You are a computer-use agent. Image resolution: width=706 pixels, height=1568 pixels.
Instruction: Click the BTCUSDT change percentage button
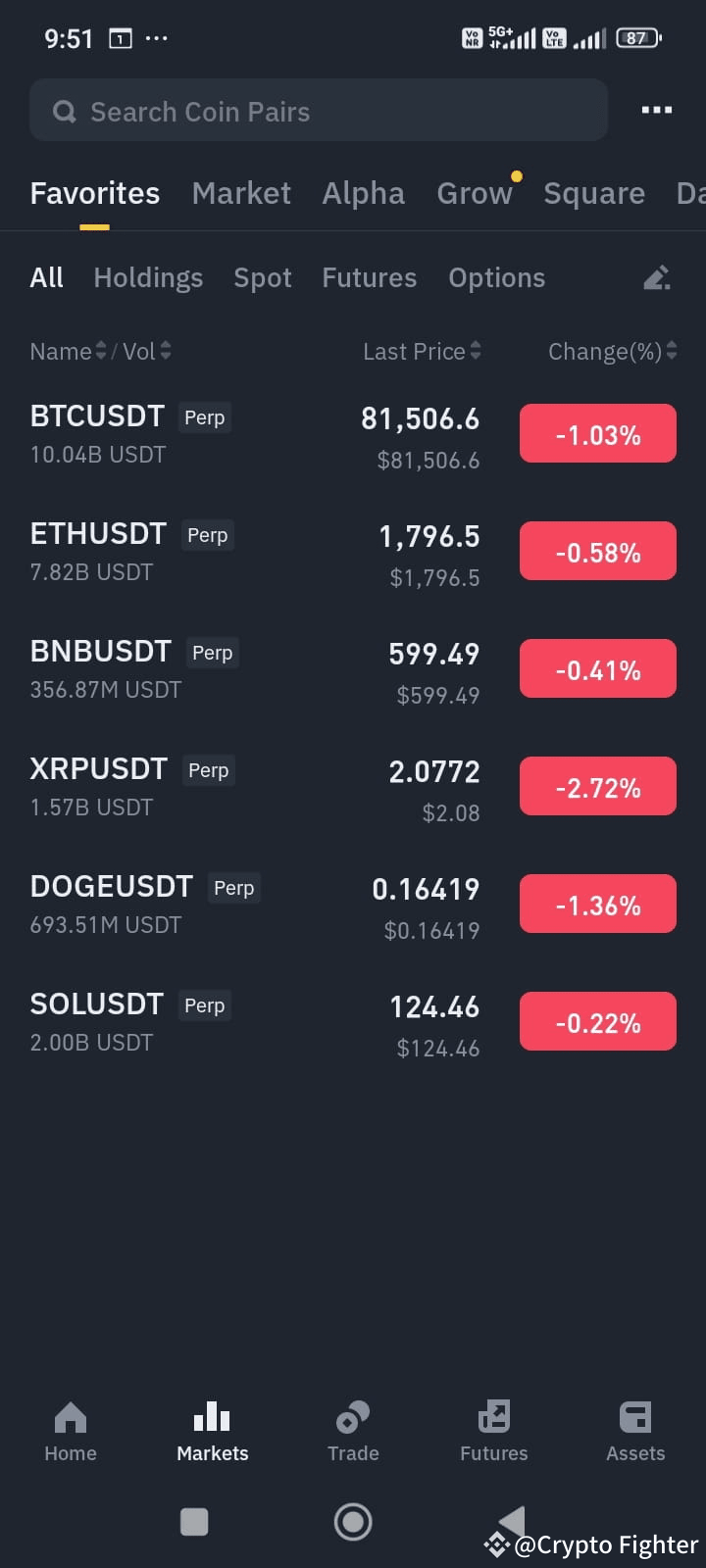pyautogui.click(x=597, y=433)
